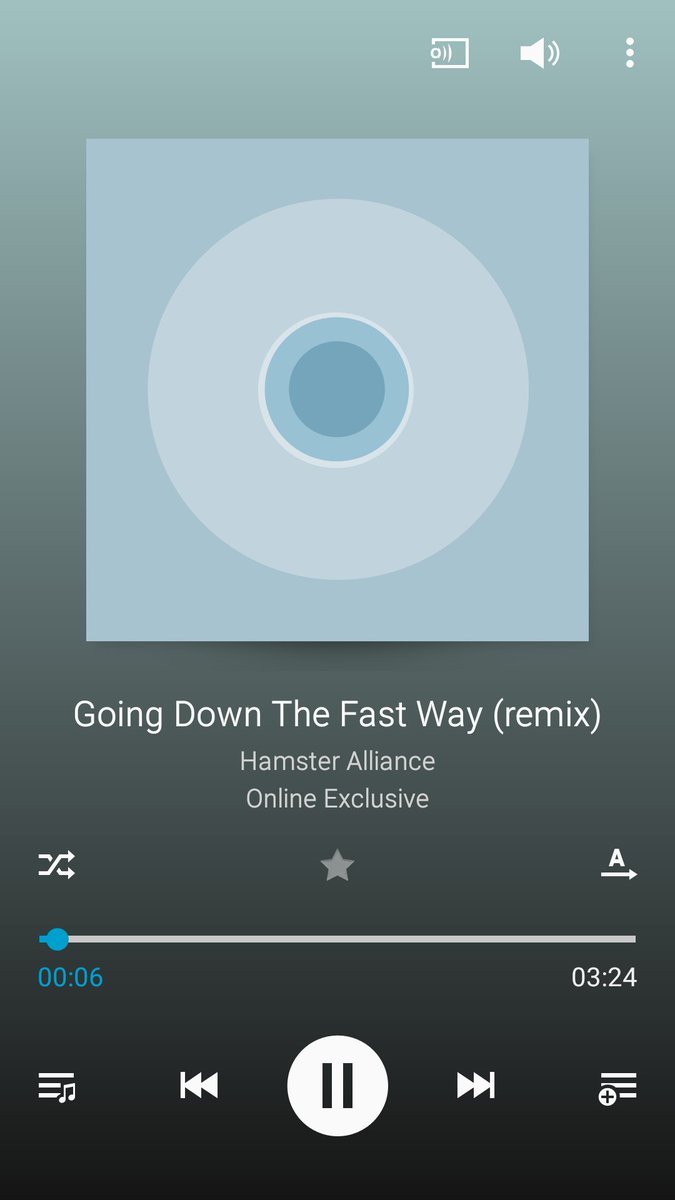Pause the current song

tap(338, 1085)
